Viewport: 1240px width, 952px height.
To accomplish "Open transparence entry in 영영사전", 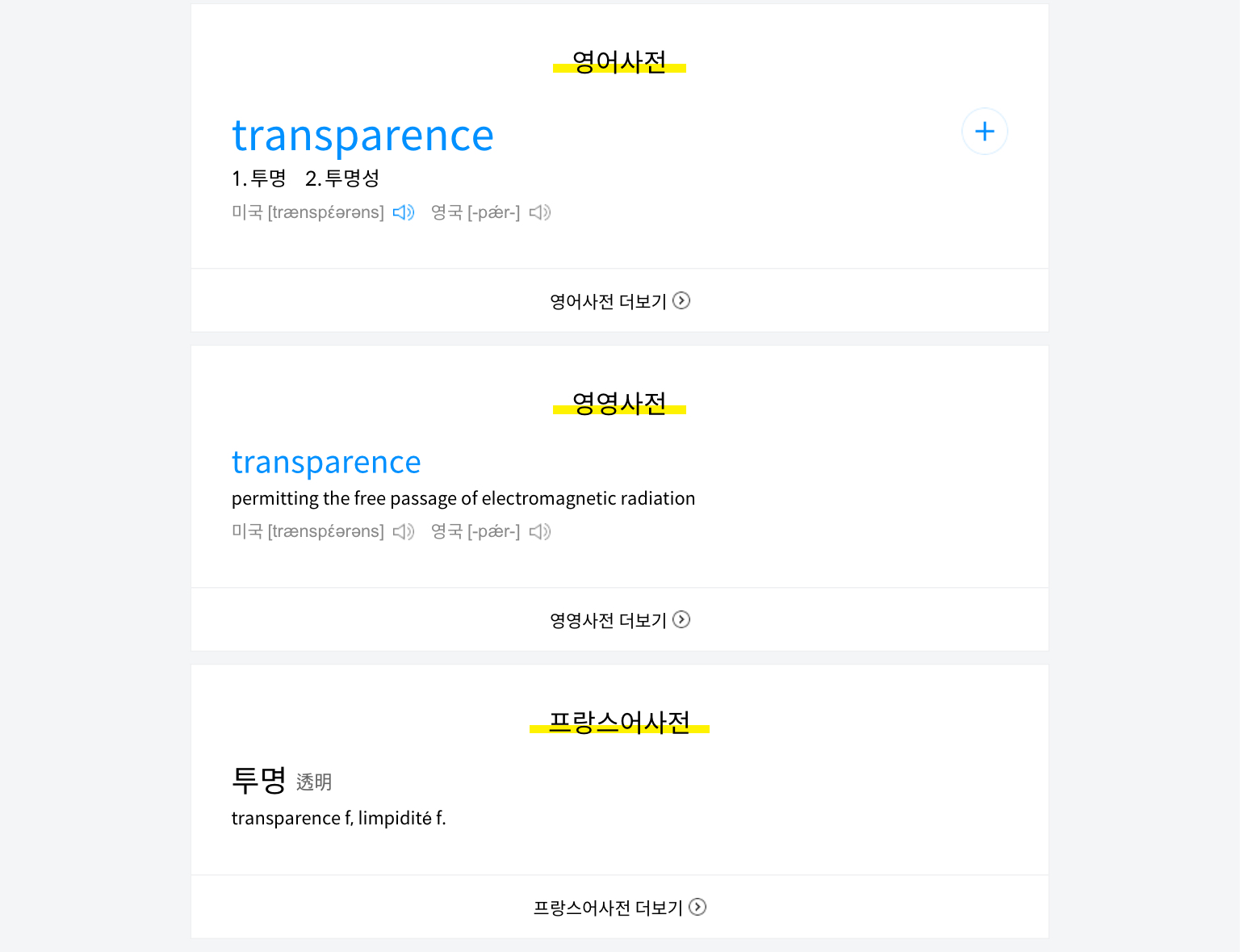I will [326, 463].
